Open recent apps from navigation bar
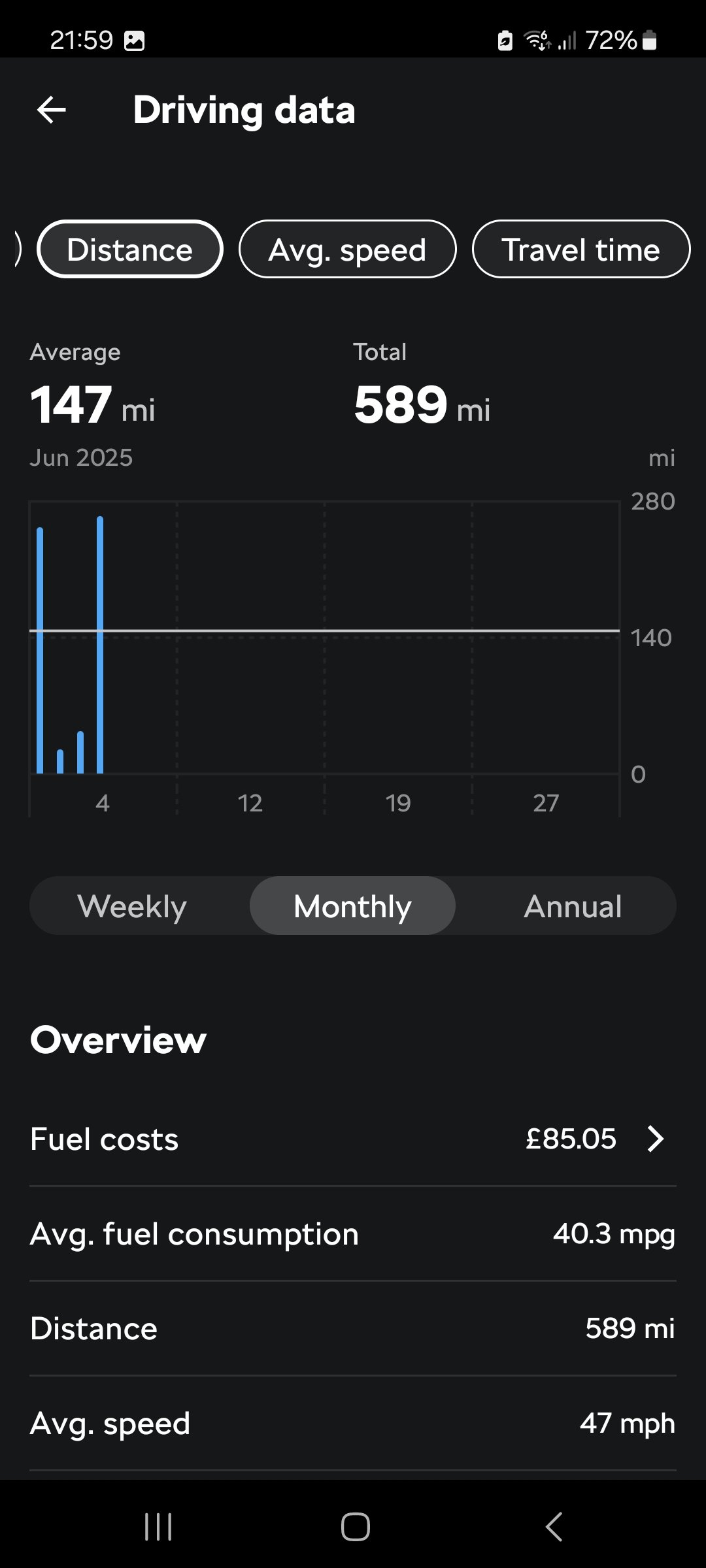The width and height of the screenshot is (706, 1568). tap(158, 1526)
